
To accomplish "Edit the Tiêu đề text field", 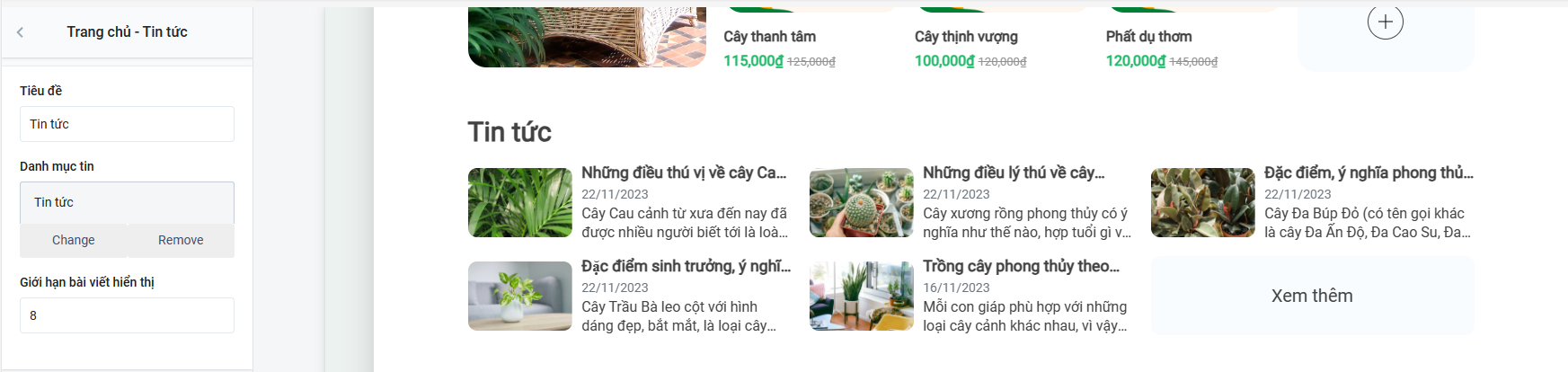I will [x=127, y=124].
